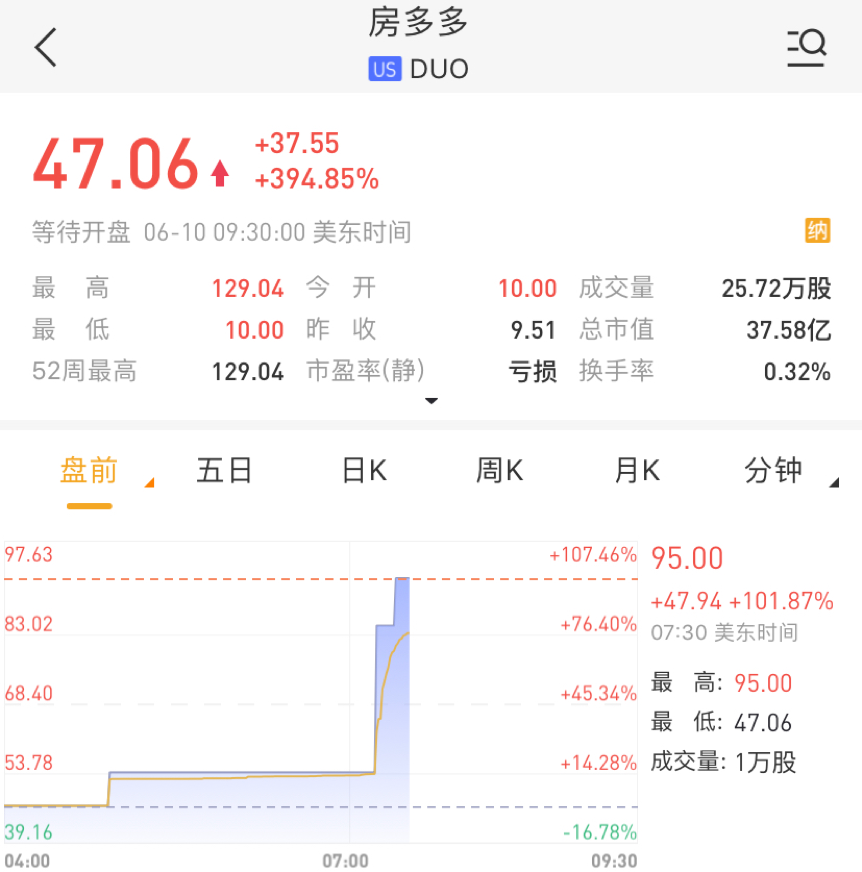Expand the stock details with the down arrow

[432, 401]
